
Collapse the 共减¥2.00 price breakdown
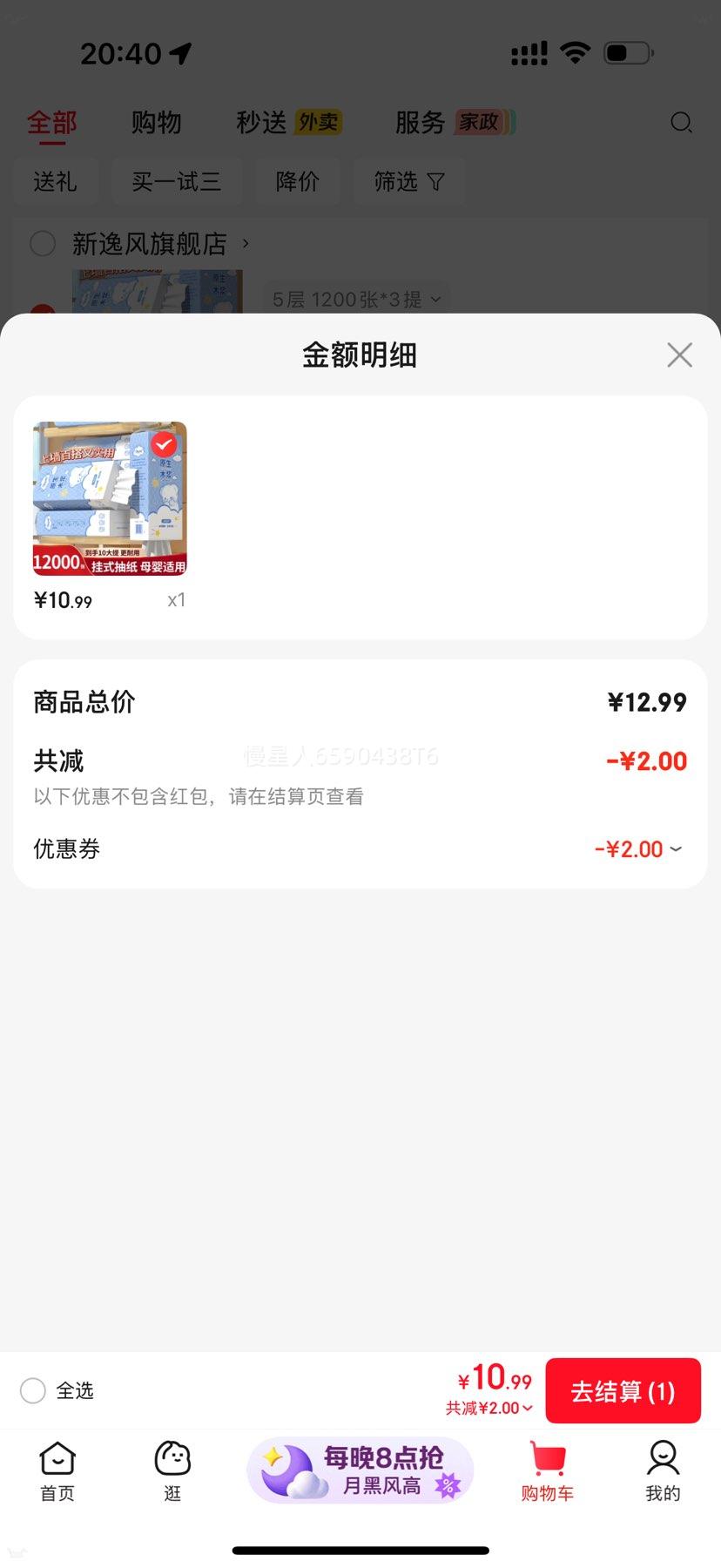pyautogui.click(x=489, y=1408)
